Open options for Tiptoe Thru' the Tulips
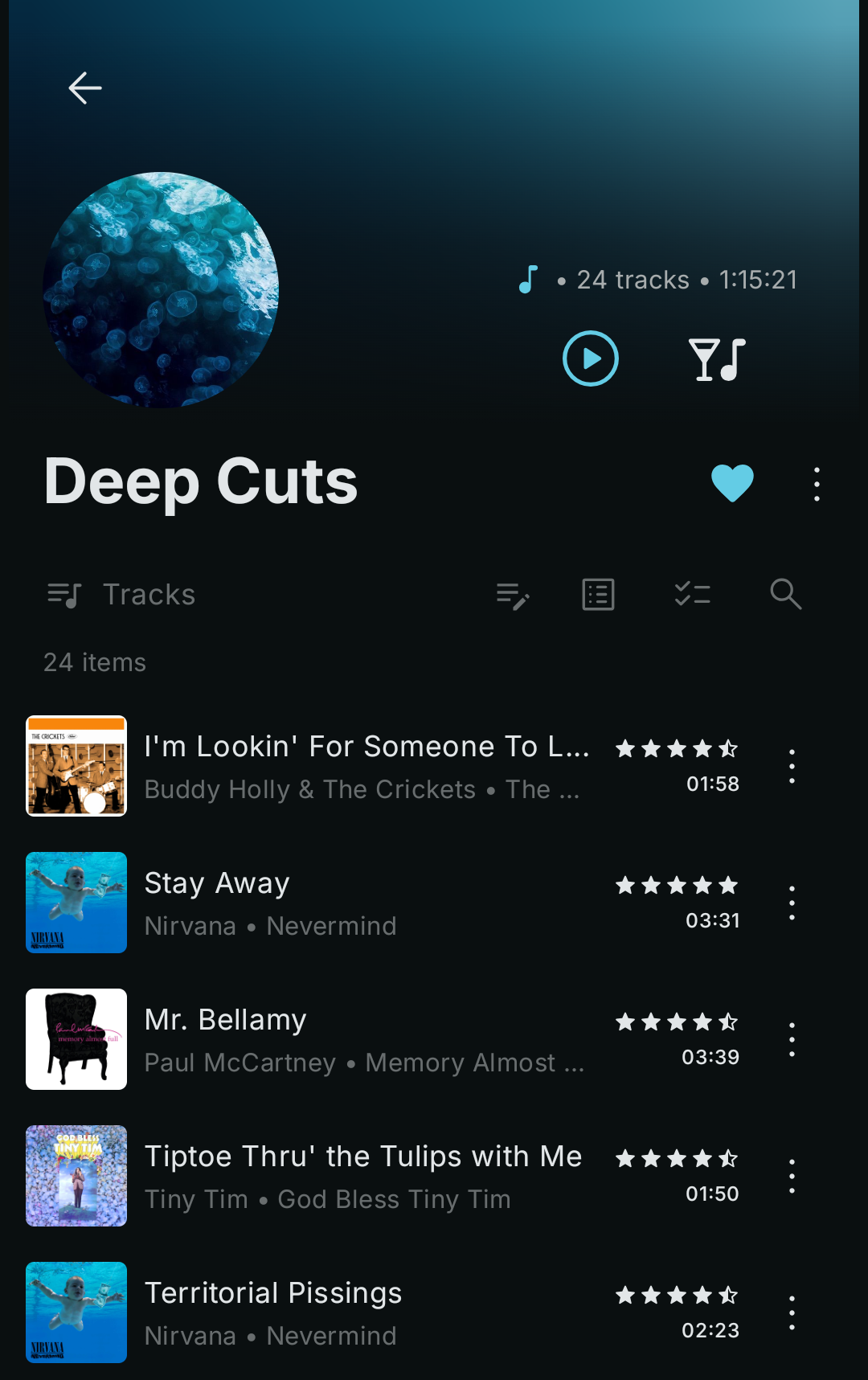The image size is (868, 1380). click(x=792, y=1177)
